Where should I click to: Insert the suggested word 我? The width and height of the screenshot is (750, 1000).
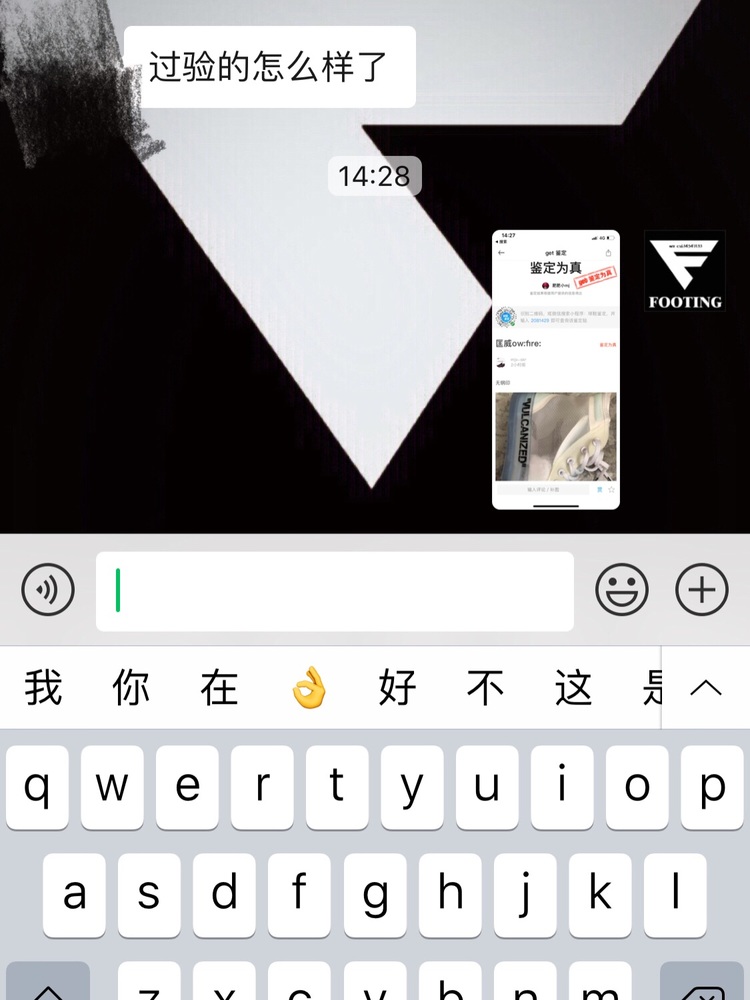[x=44, y=688]
